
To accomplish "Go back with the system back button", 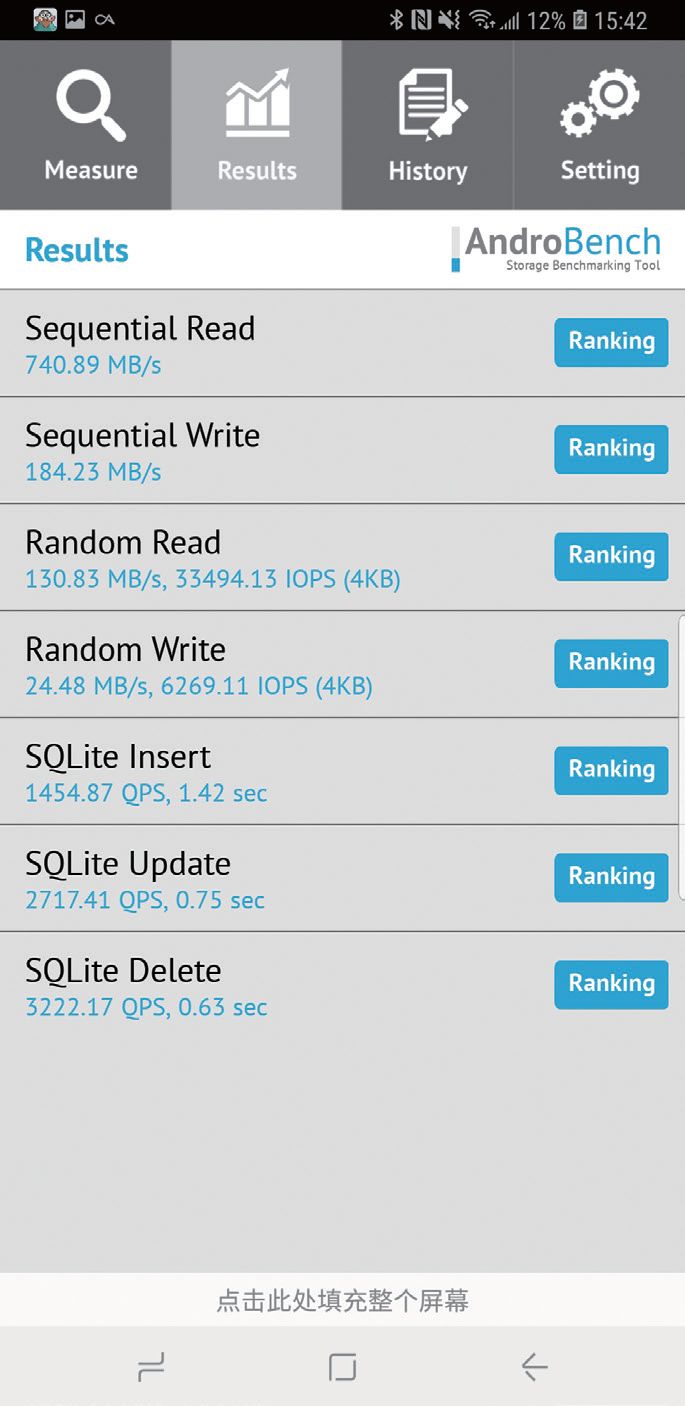I will coord(534,1367).
